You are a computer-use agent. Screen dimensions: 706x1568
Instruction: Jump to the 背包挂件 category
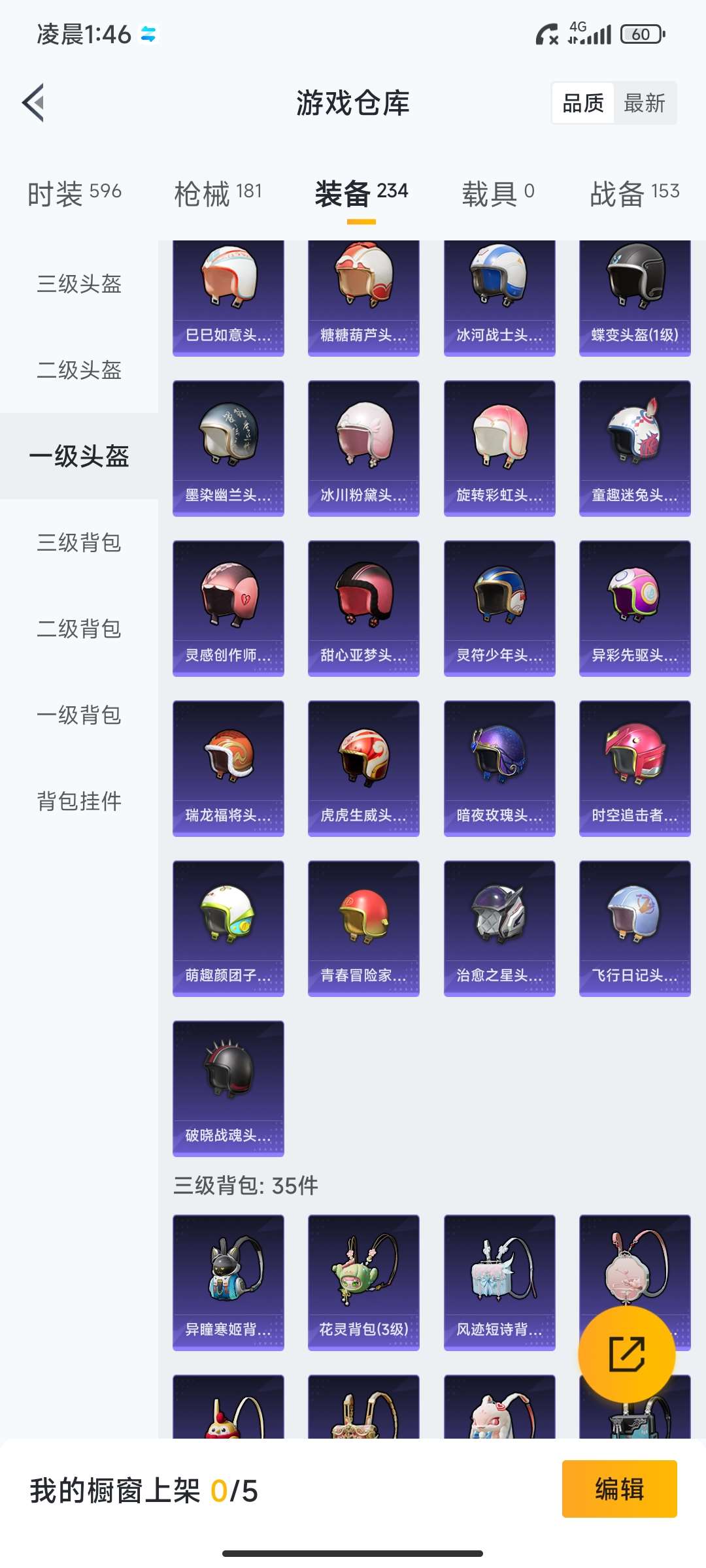pos(79,802)
